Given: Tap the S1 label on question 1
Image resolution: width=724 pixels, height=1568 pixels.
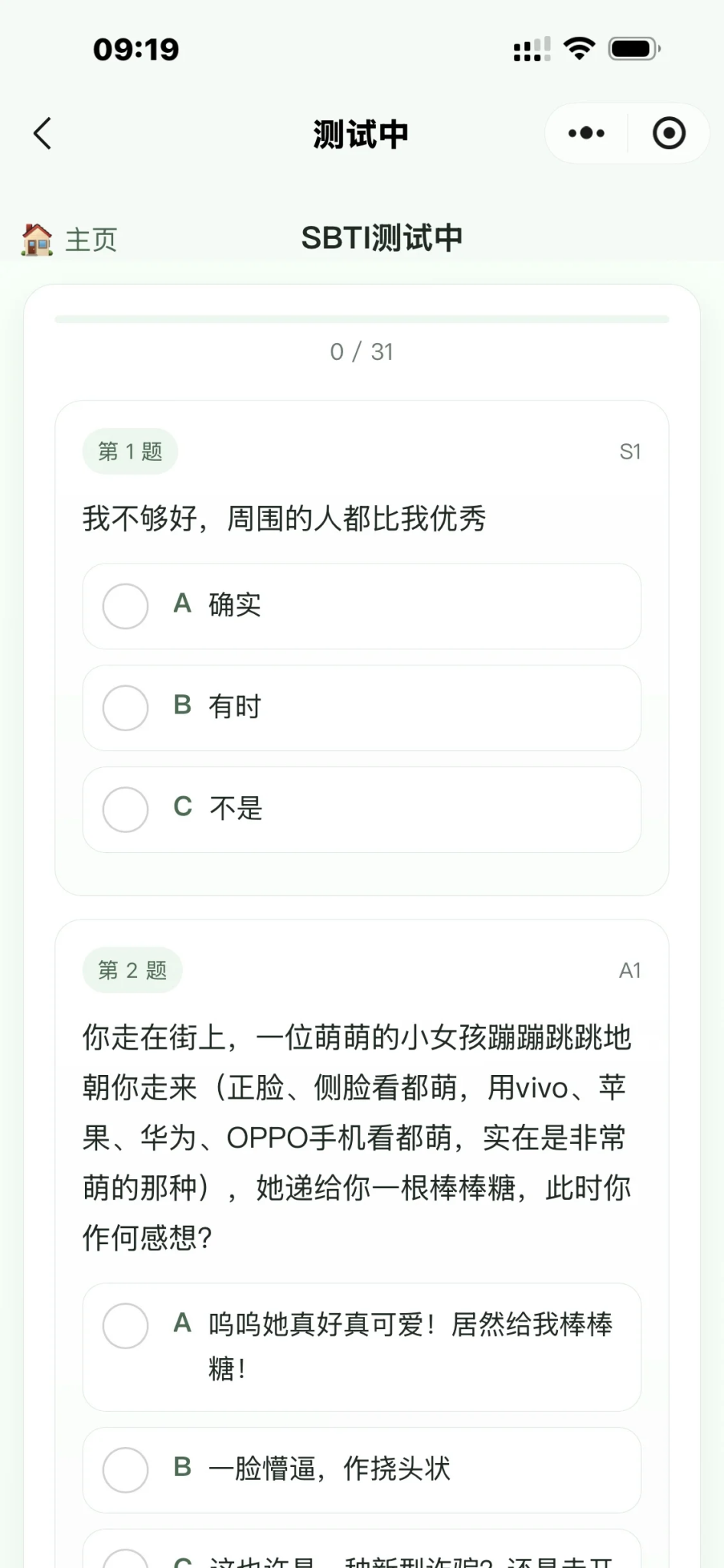Looking at the screenshot, I should point(631,451).
